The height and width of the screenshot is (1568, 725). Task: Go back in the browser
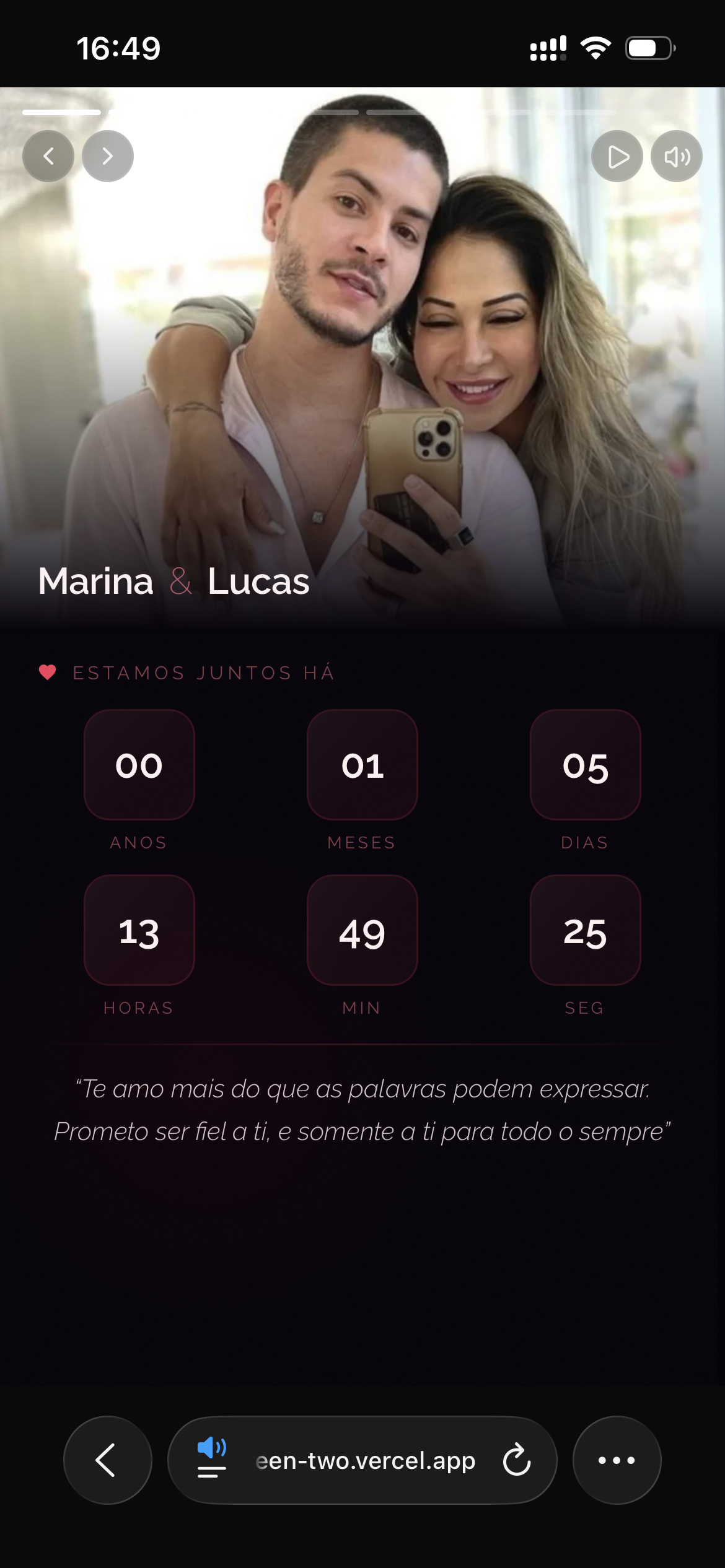click(107, 1460)
